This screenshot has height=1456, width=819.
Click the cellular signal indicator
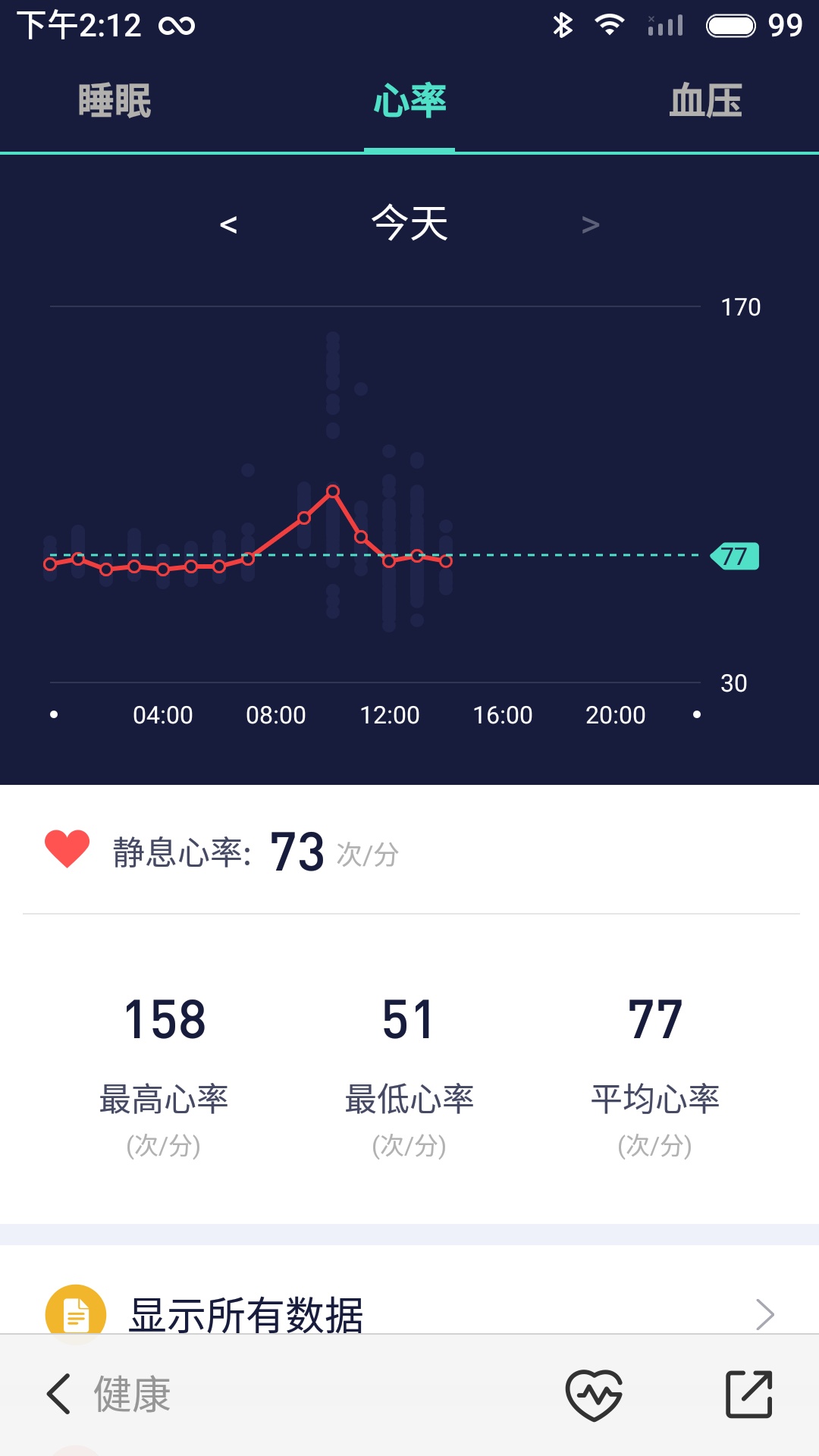pos(666,24)
